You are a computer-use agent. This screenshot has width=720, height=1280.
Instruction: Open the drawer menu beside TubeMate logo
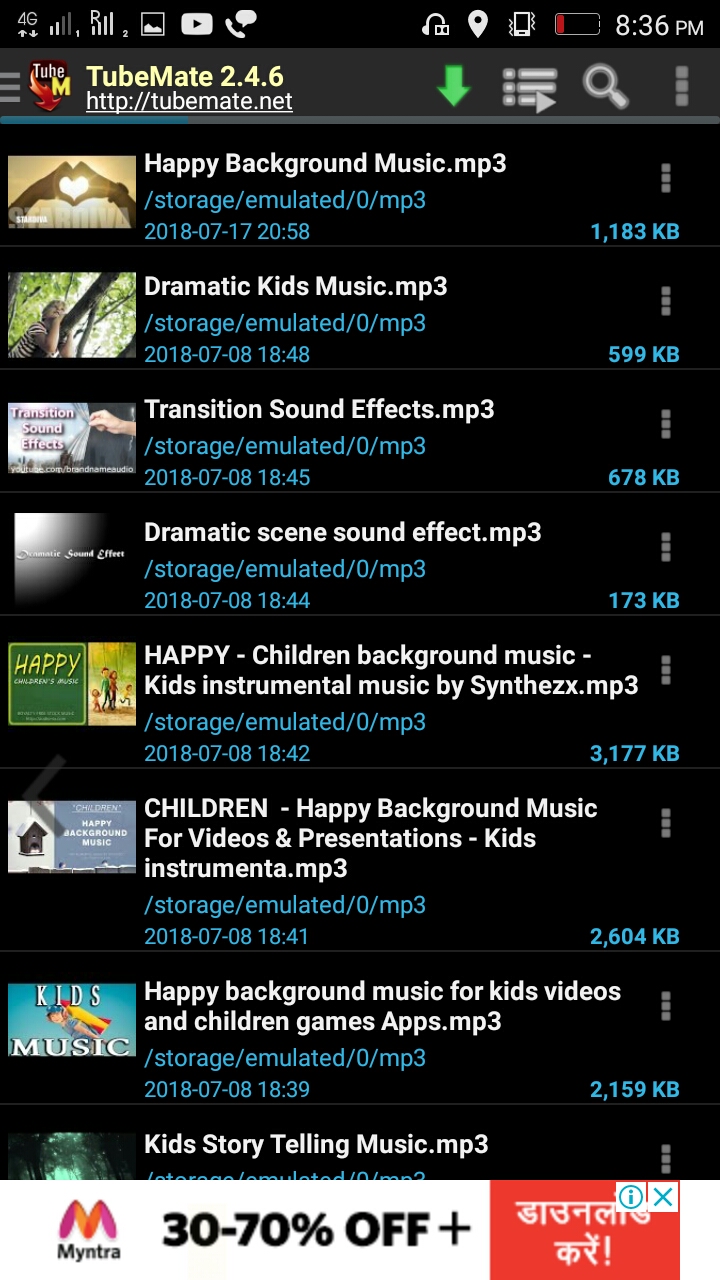10,87
